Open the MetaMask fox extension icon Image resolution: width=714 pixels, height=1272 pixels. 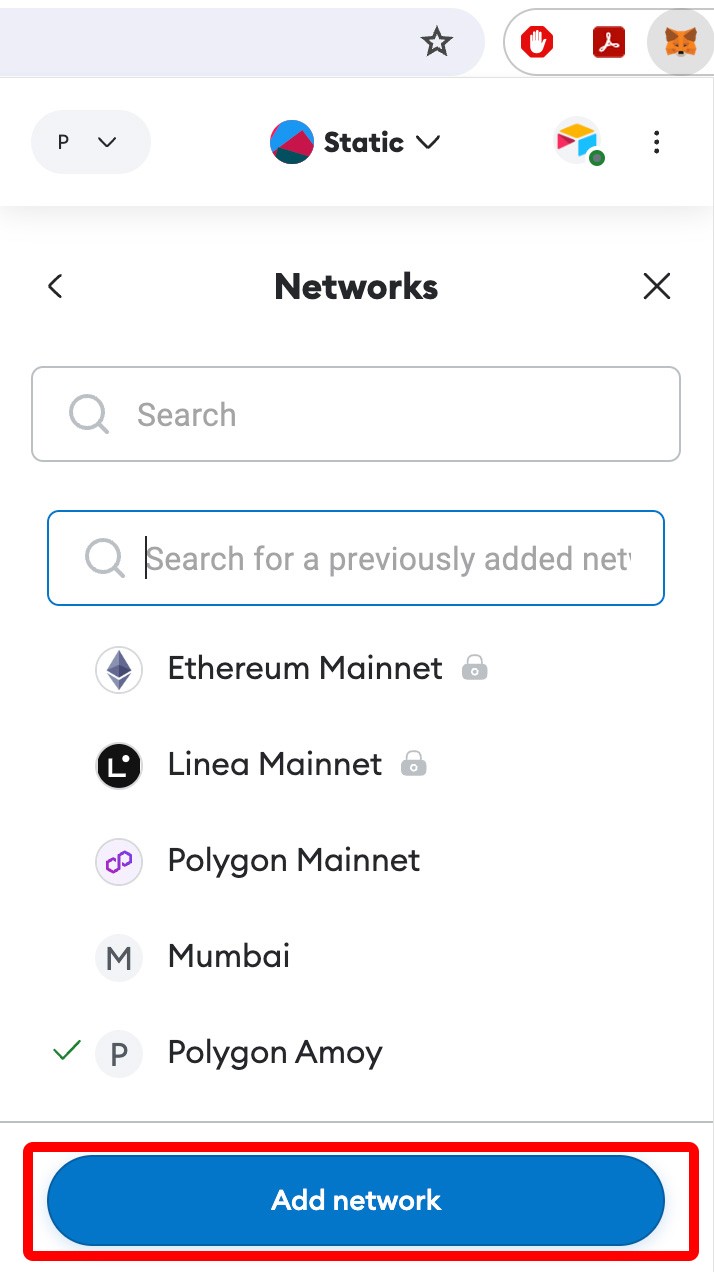[x=680, y=42]
